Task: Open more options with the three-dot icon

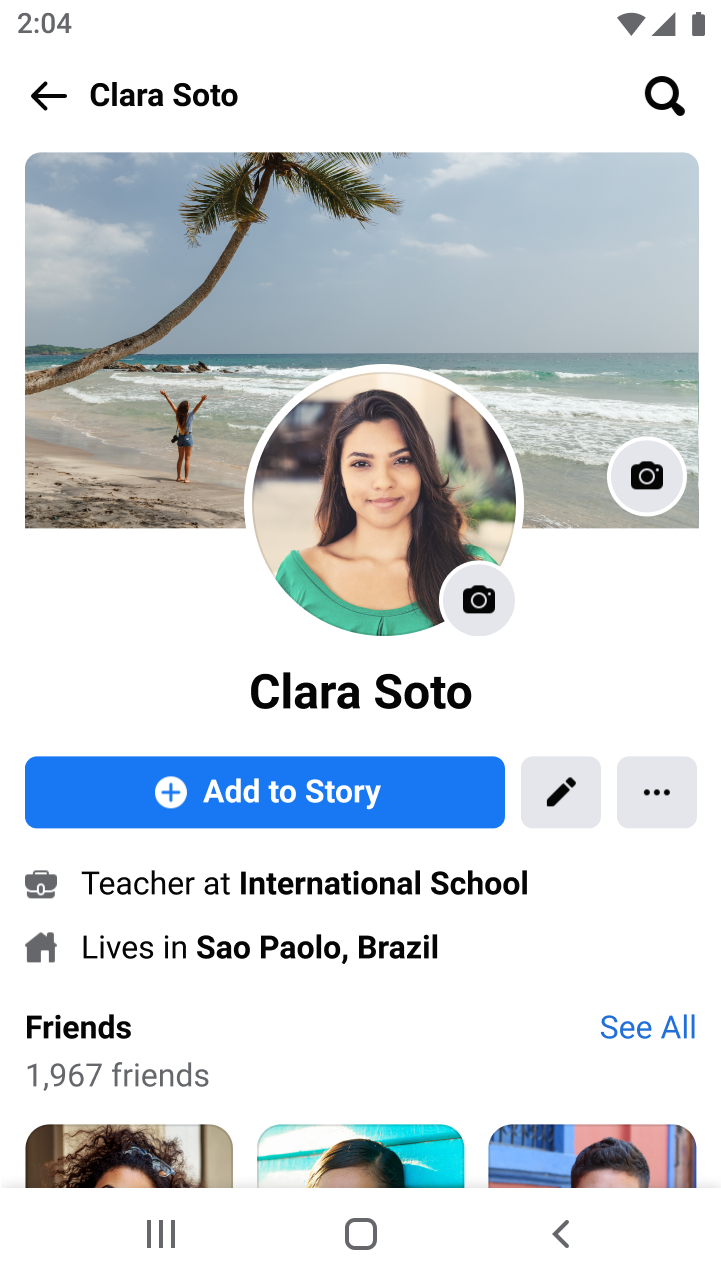Action: click(x=656, y=792)
